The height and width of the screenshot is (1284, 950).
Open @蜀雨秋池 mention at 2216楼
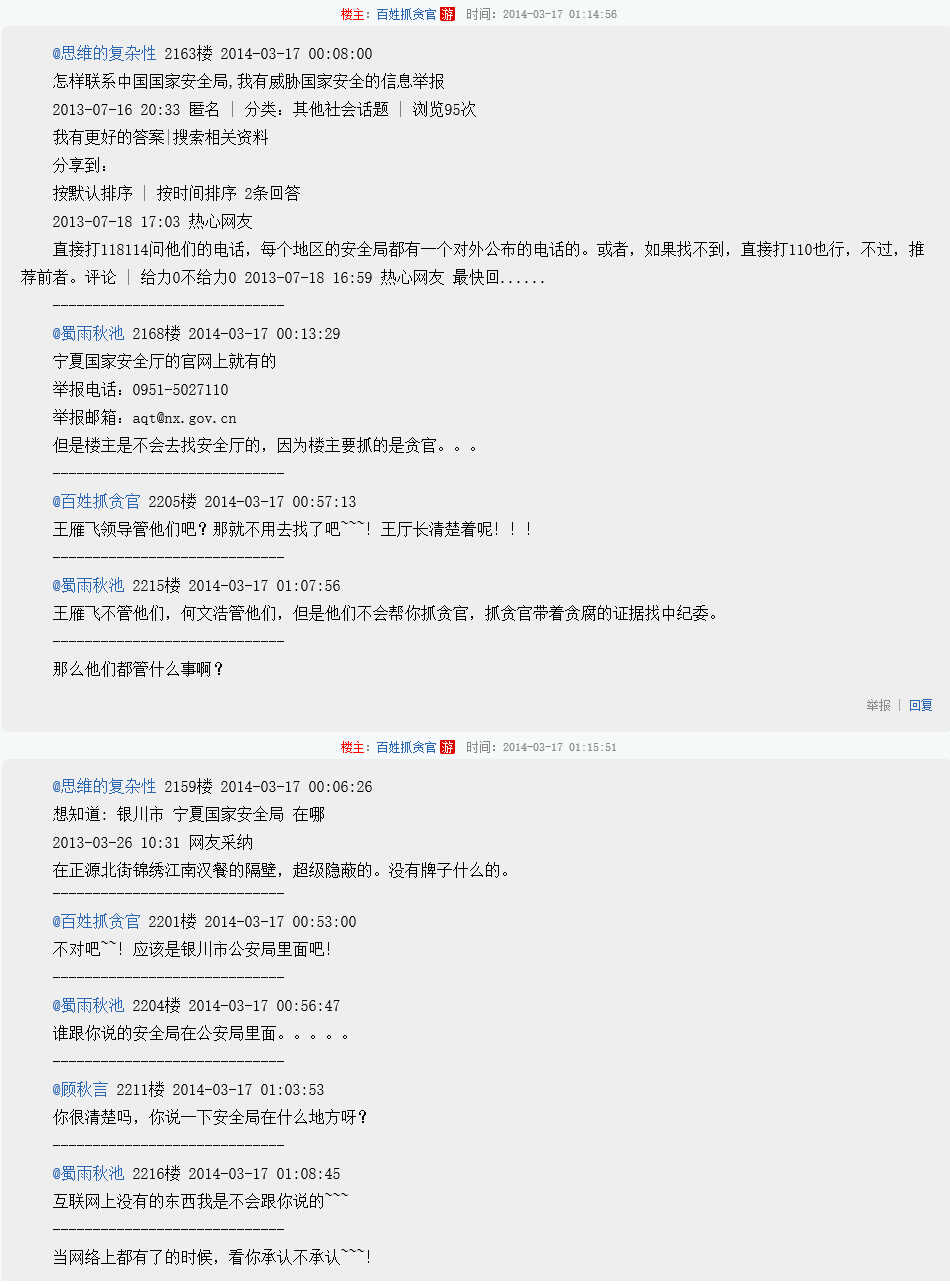[89, 1174]
